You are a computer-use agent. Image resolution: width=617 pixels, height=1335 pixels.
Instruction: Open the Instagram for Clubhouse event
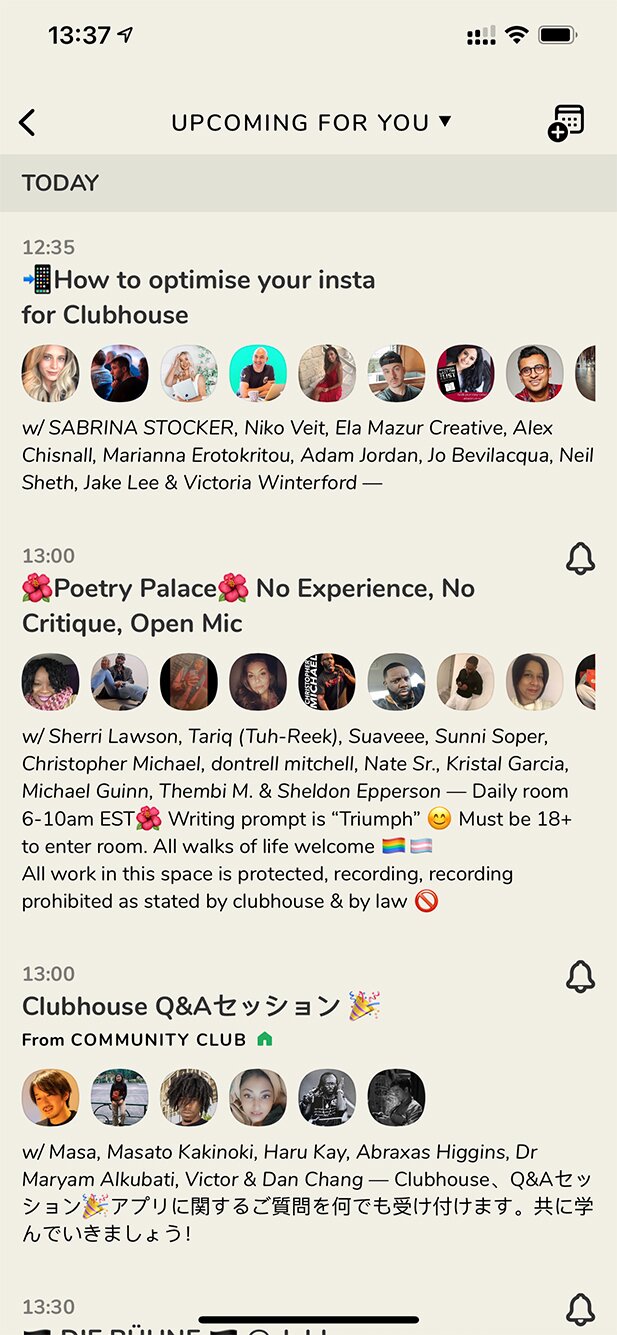click(x=198, y=297)
